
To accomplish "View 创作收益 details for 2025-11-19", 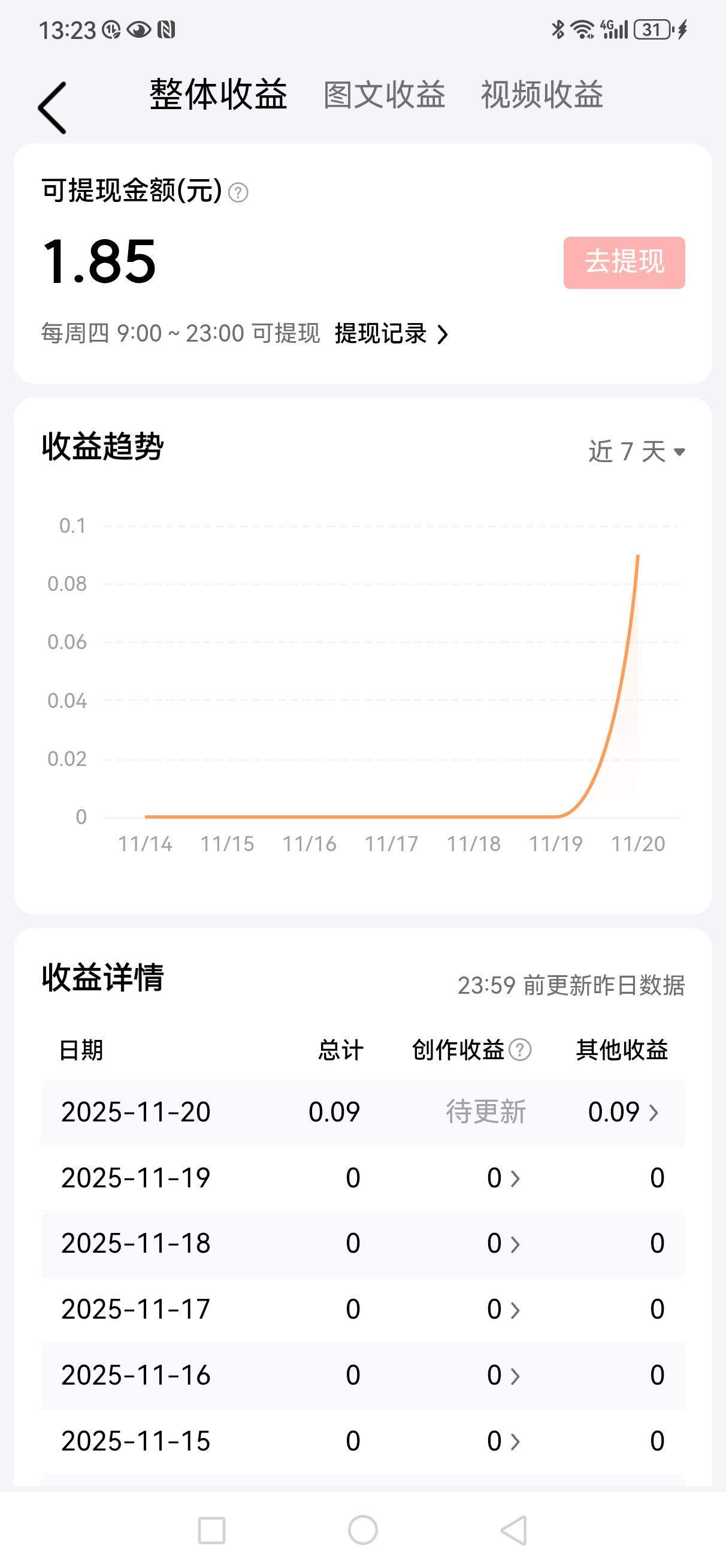I will 503,1178.
